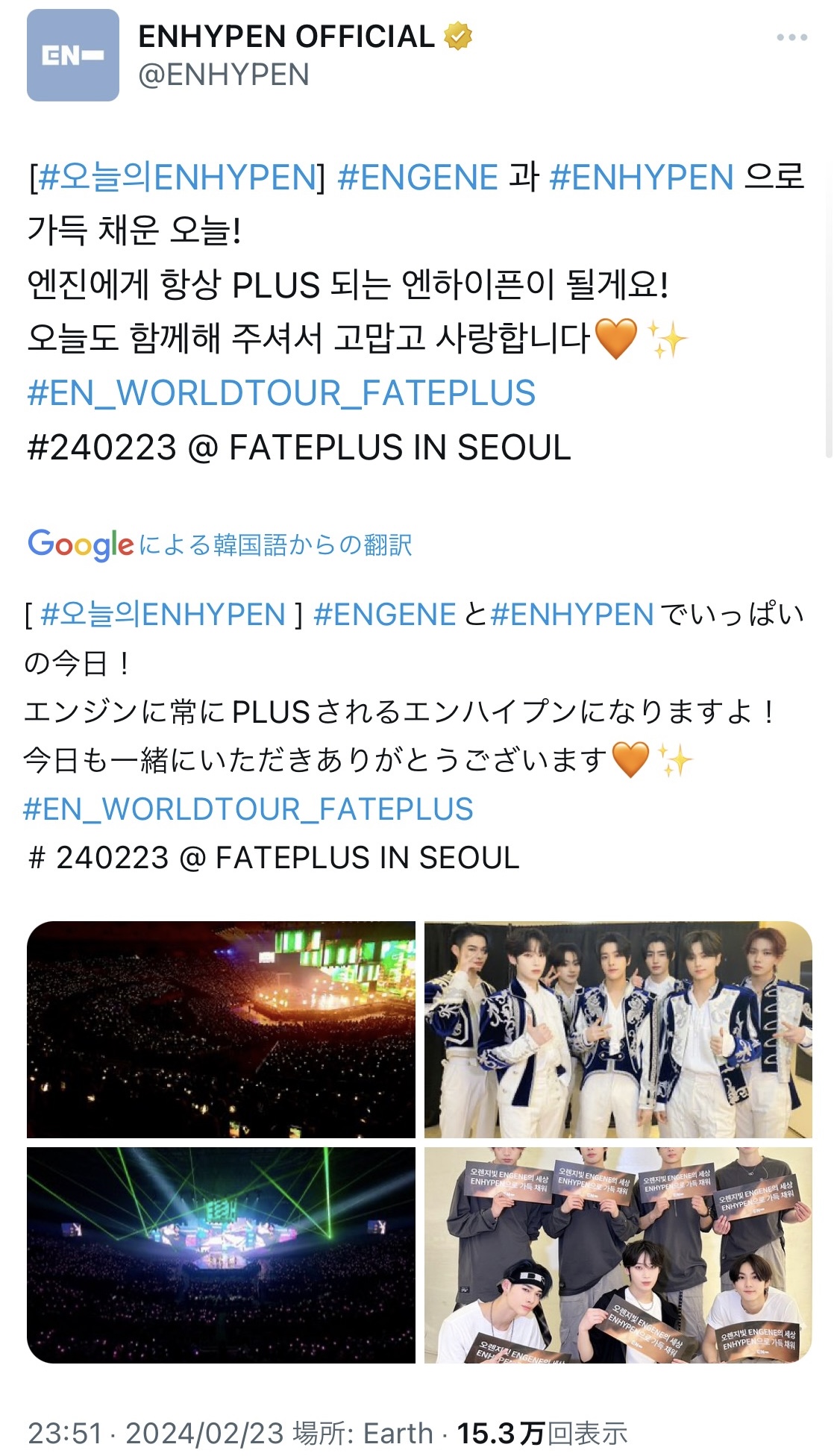Screen dimensions: 834x1456
Task: Open #EN_WORLDTOUR_FATEPLUS hashtag in the translated text
Action: tap(248, 809)
